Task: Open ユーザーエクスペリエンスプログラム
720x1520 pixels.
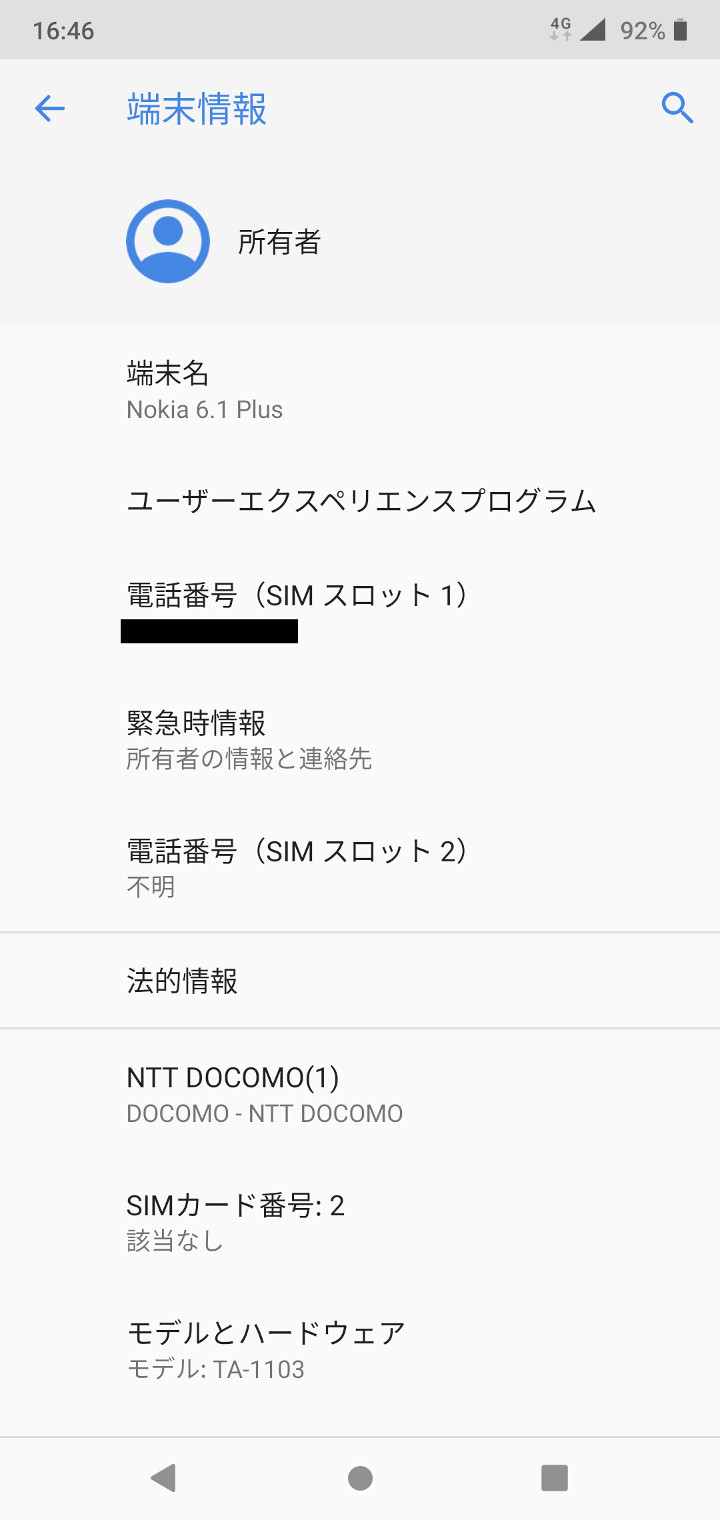Action: [x=360, y=501]
